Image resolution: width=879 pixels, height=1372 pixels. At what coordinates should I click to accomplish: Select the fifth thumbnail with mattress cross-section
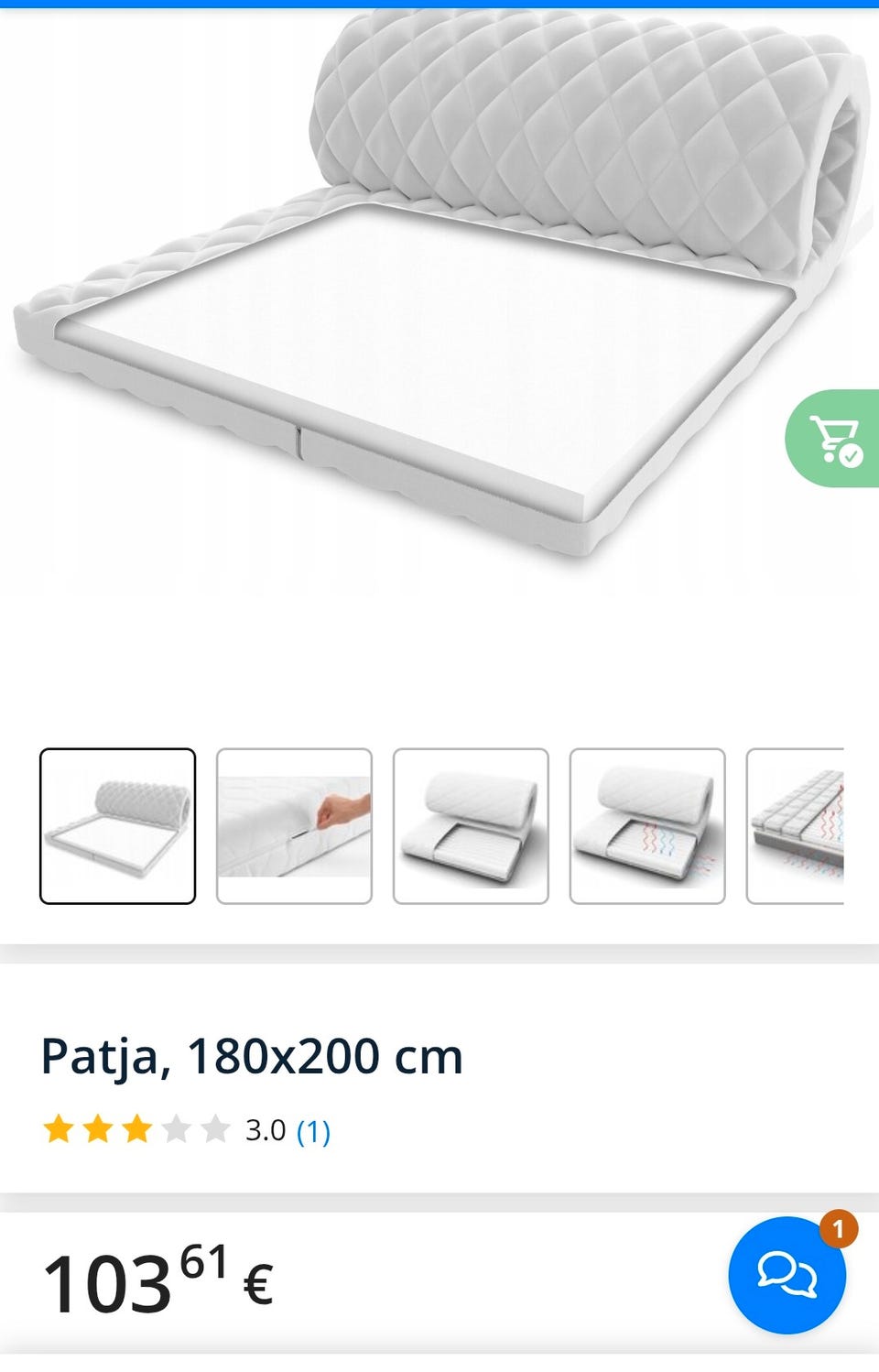[797, 826]
